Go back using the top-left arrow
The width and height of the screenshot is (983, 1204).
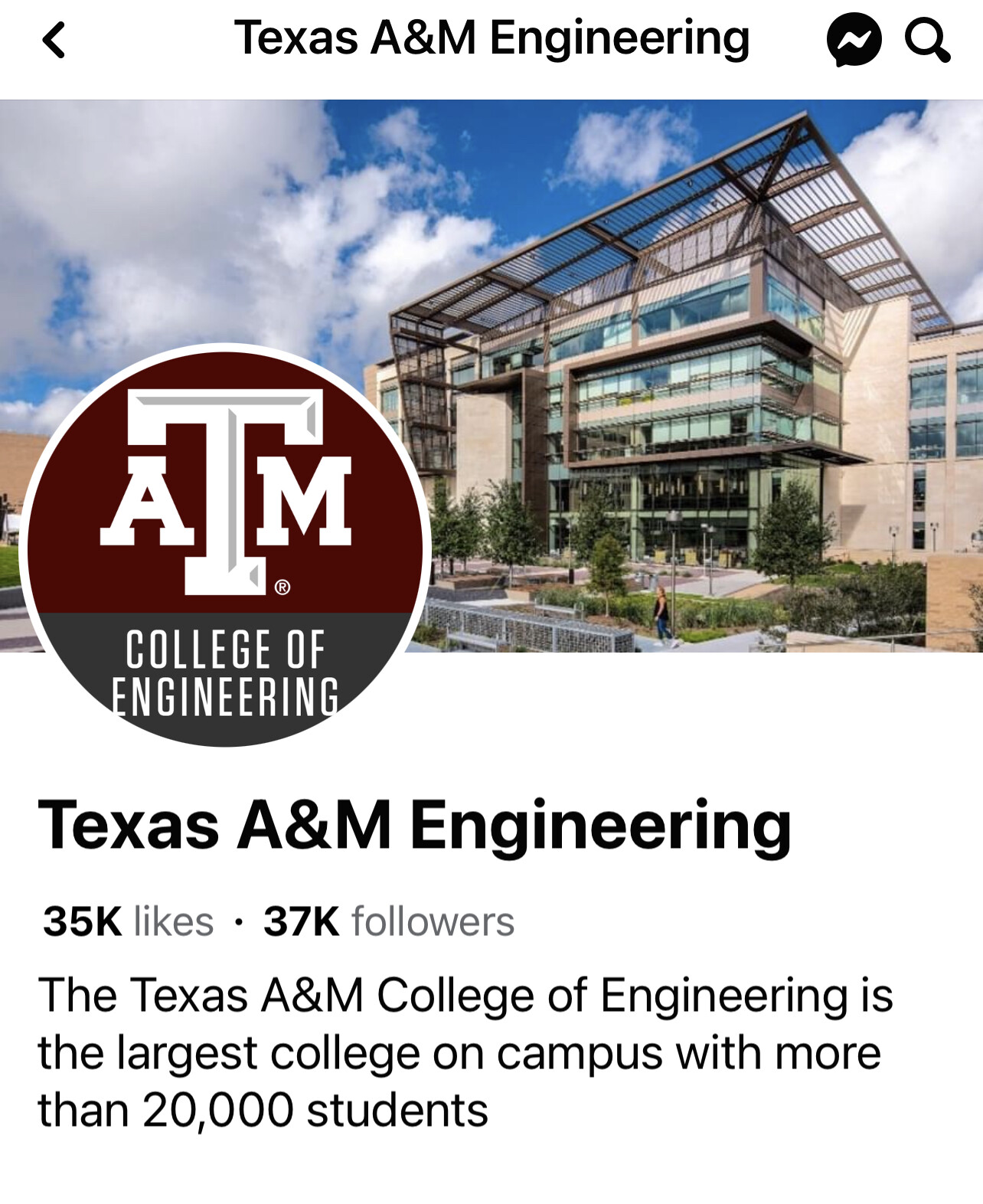54,40
